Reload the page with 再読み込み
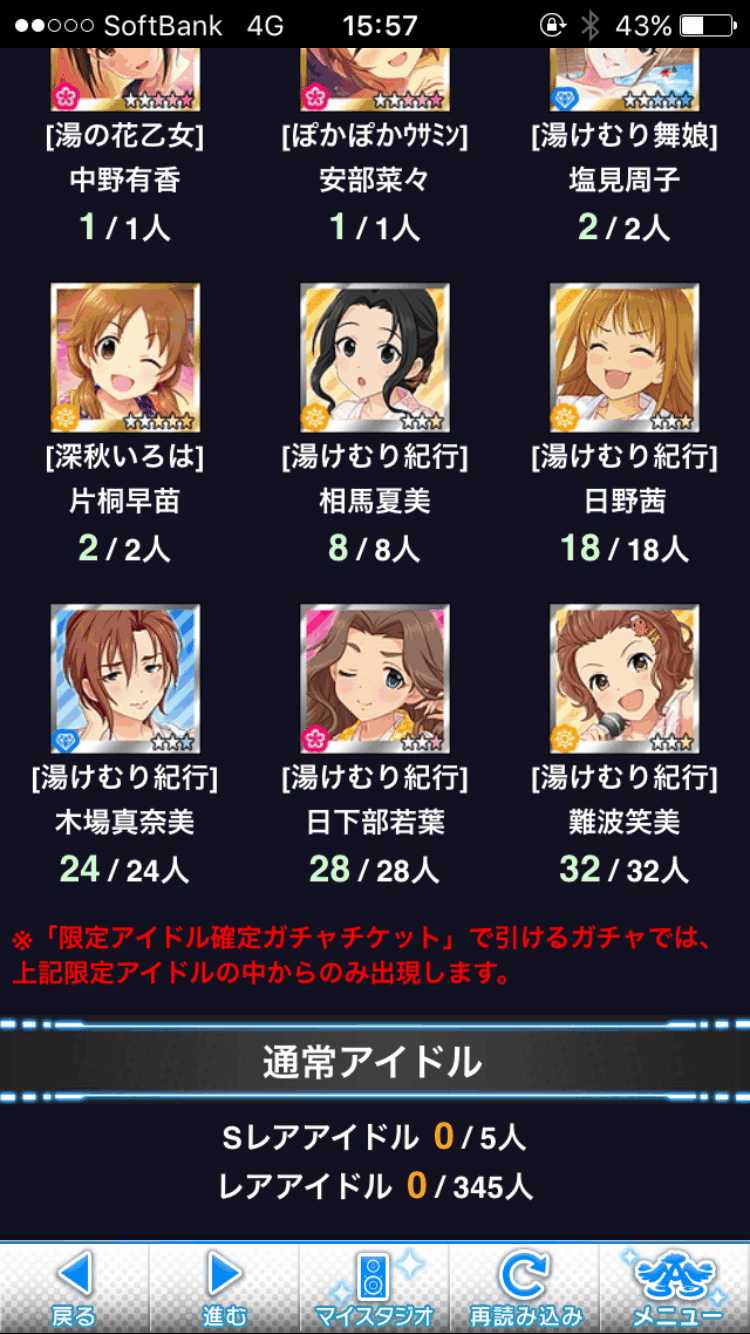This screenshot has height=1334, width=750. pyautogui.click(x=525, y=1288)
